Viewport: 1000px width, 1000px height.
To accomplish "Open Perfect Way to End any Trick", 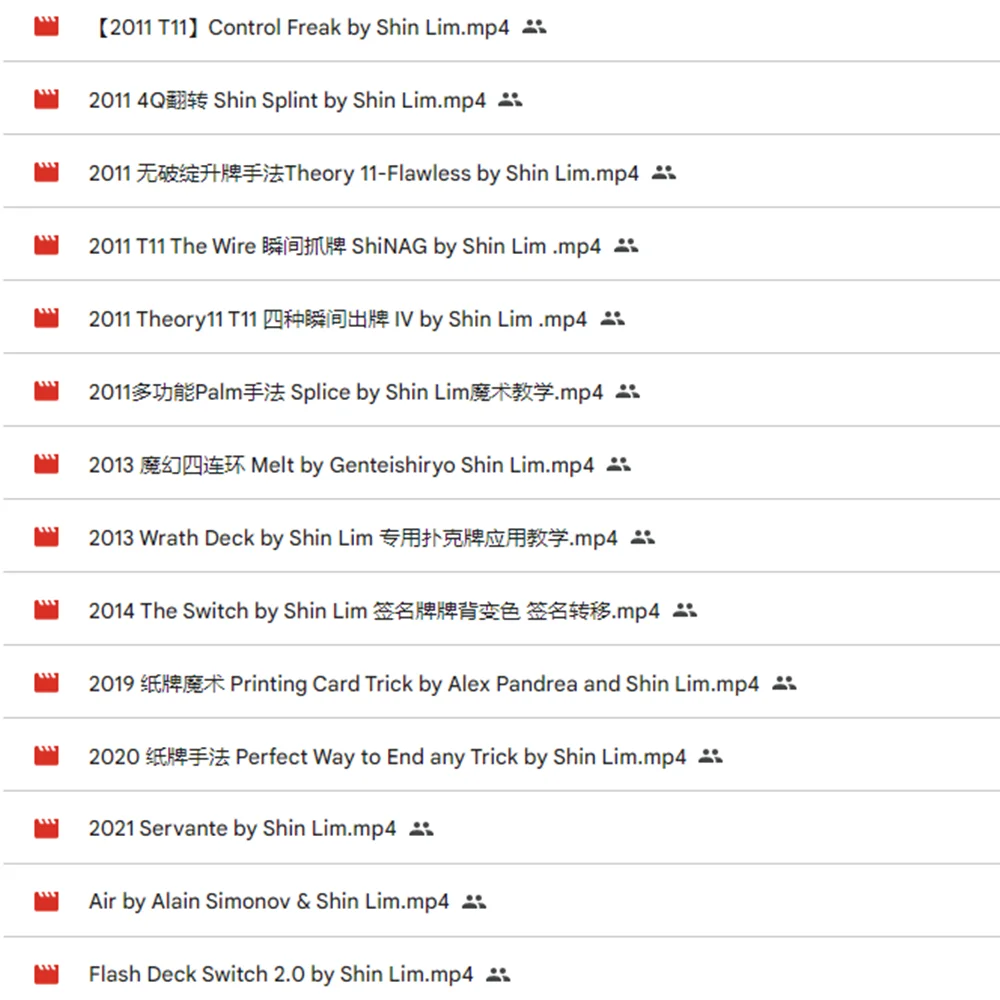I will (x=387, y=758).
